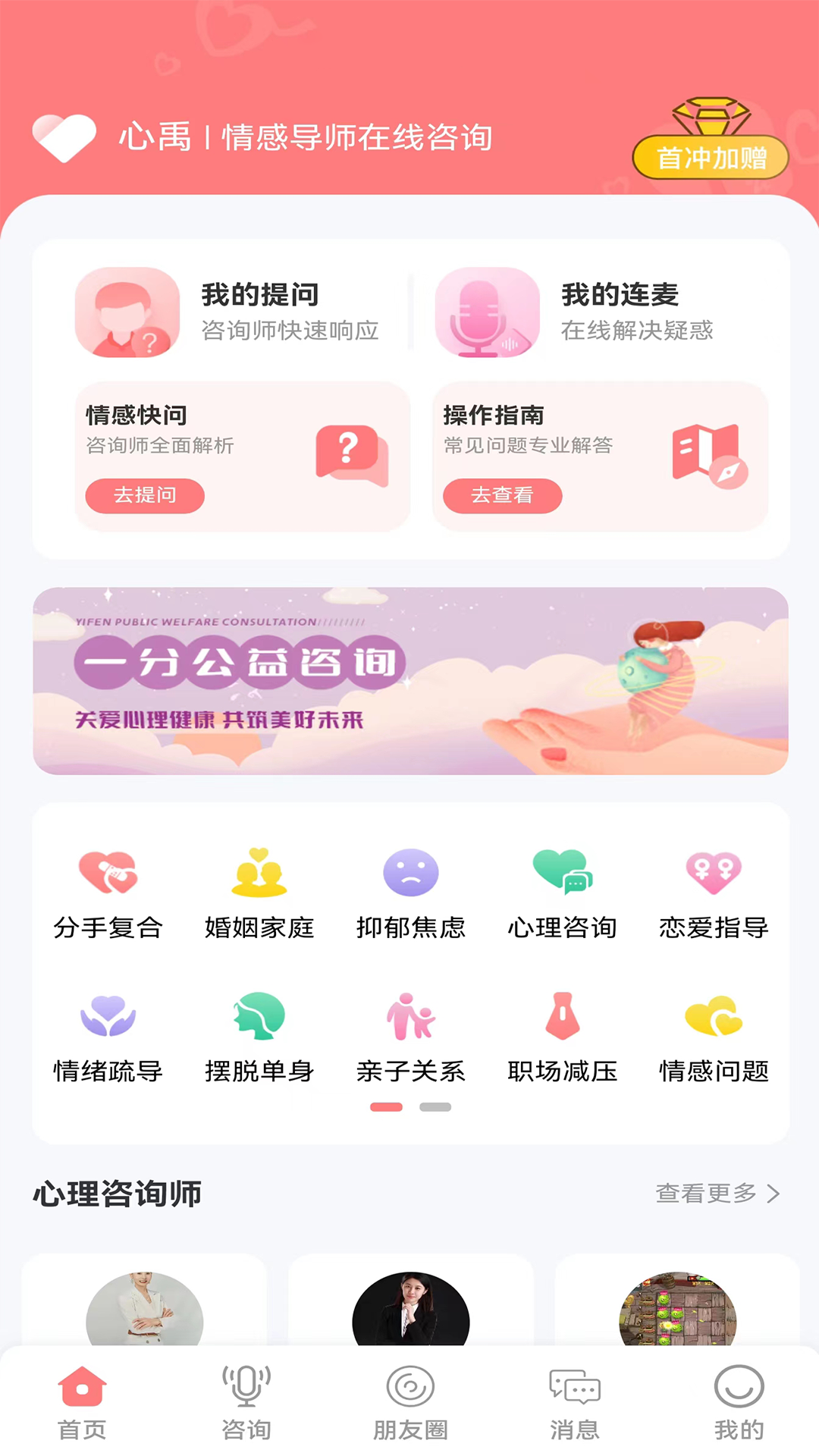Open 查看更多 for 心理咨询师
This screenshot has width=819, height=1456.
[x=717, y=1194]
